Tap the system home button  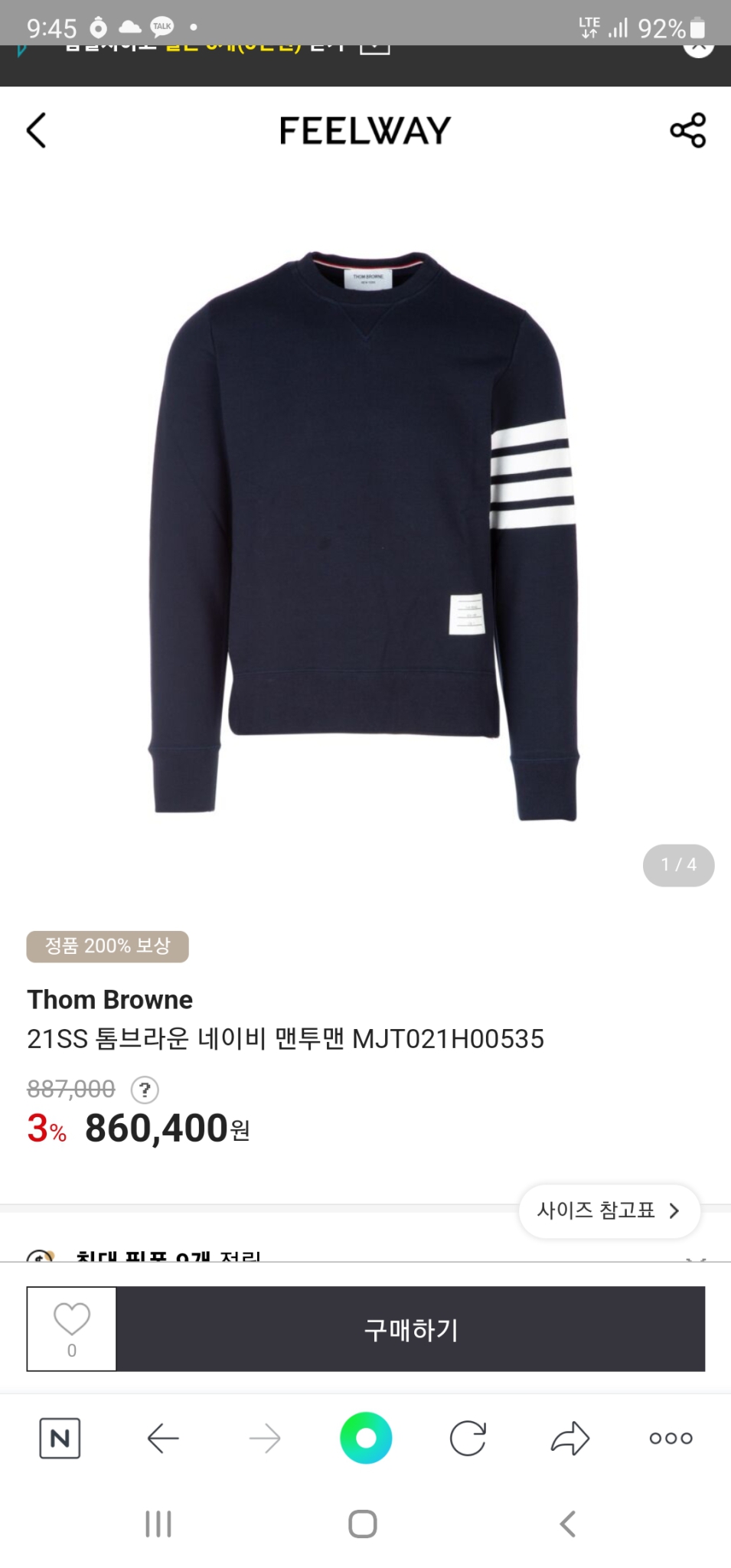click(x=363, y=1524)
